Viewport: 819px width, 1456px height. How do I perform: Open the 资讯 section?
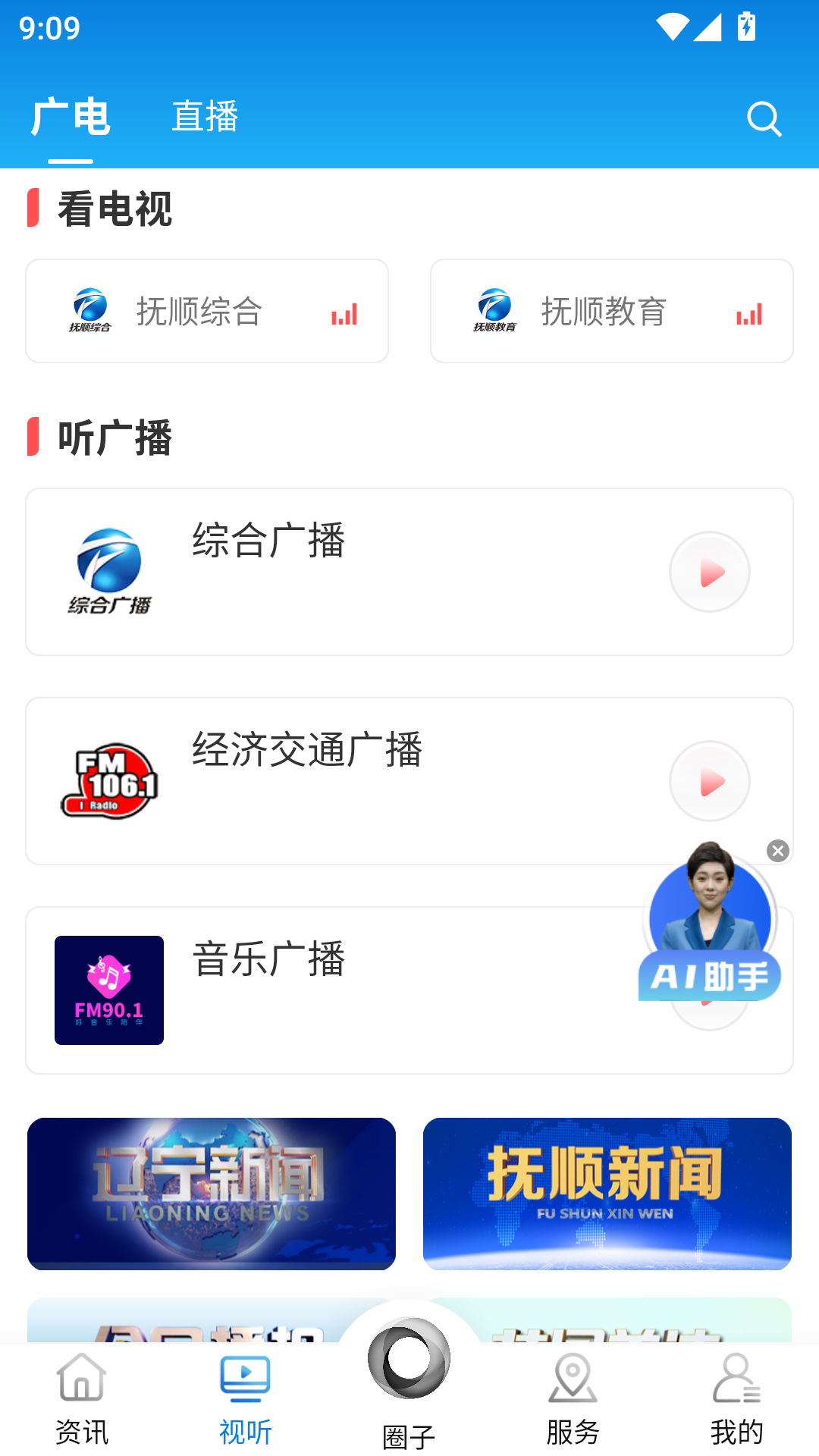pyautogui.click(x=80, y=1403)
